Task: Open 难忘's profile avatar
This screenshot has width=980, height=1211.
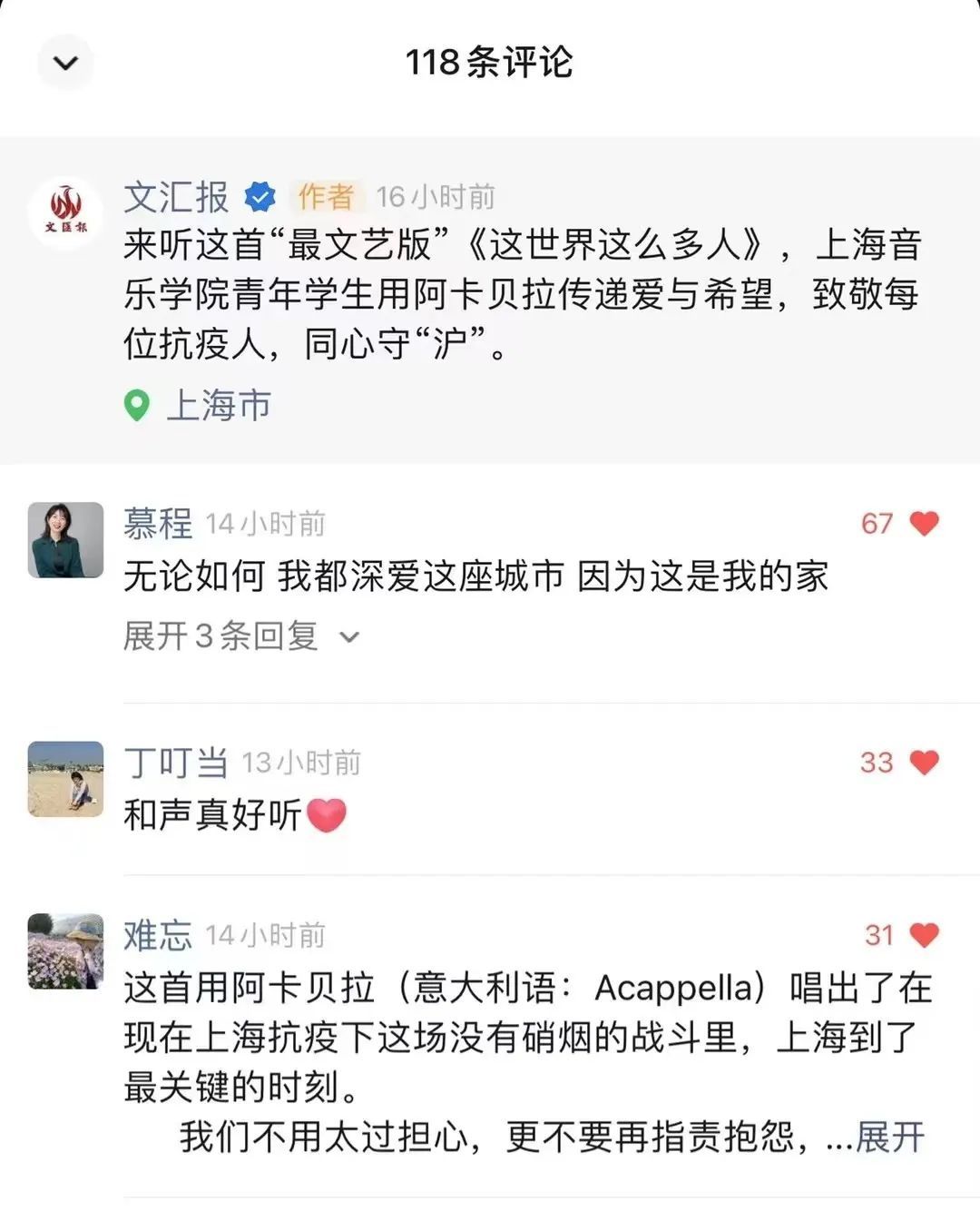Action: pos(65,950)
